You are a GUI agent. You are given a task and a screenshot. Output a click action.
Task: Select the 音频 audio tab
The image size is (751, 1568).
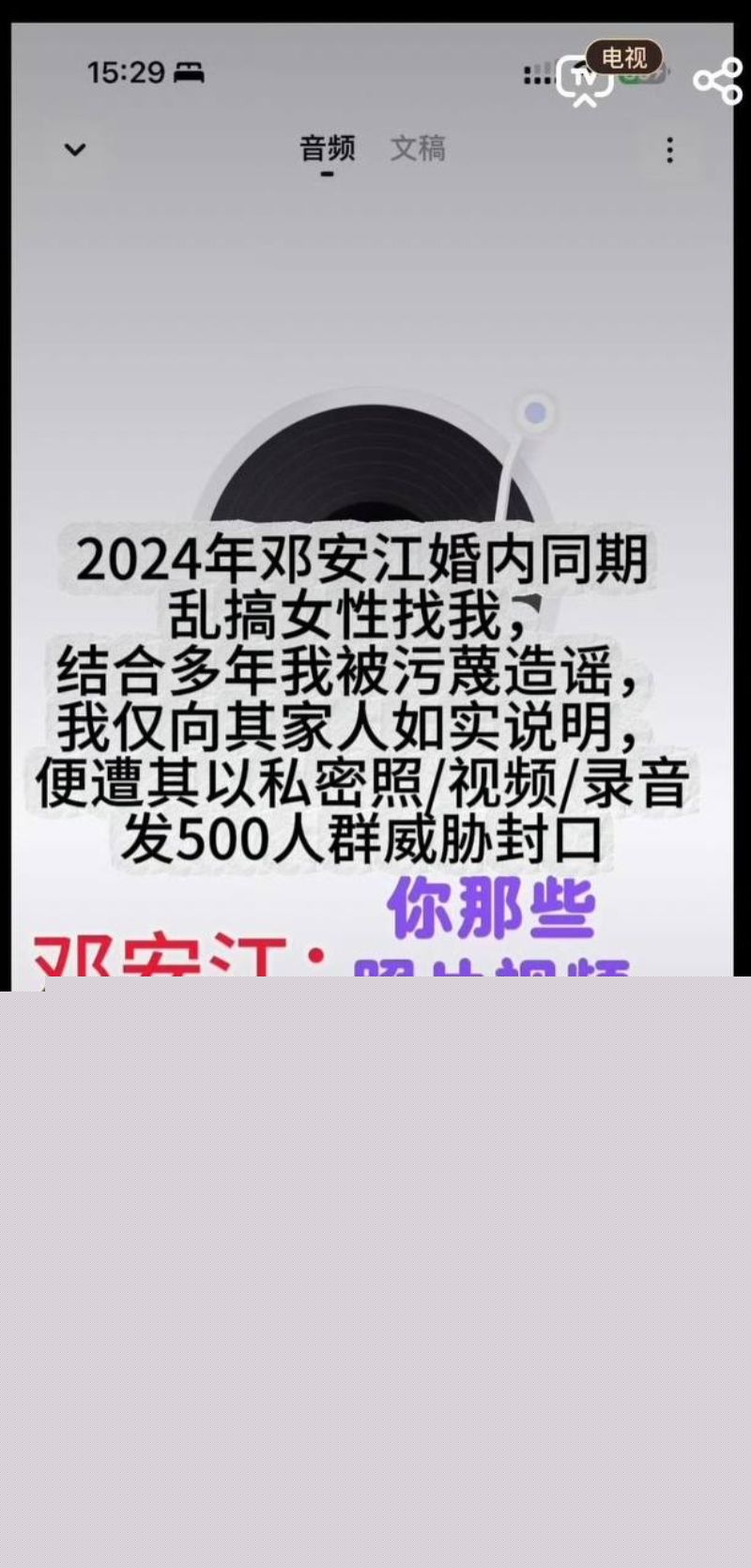[x=326, y=146]
